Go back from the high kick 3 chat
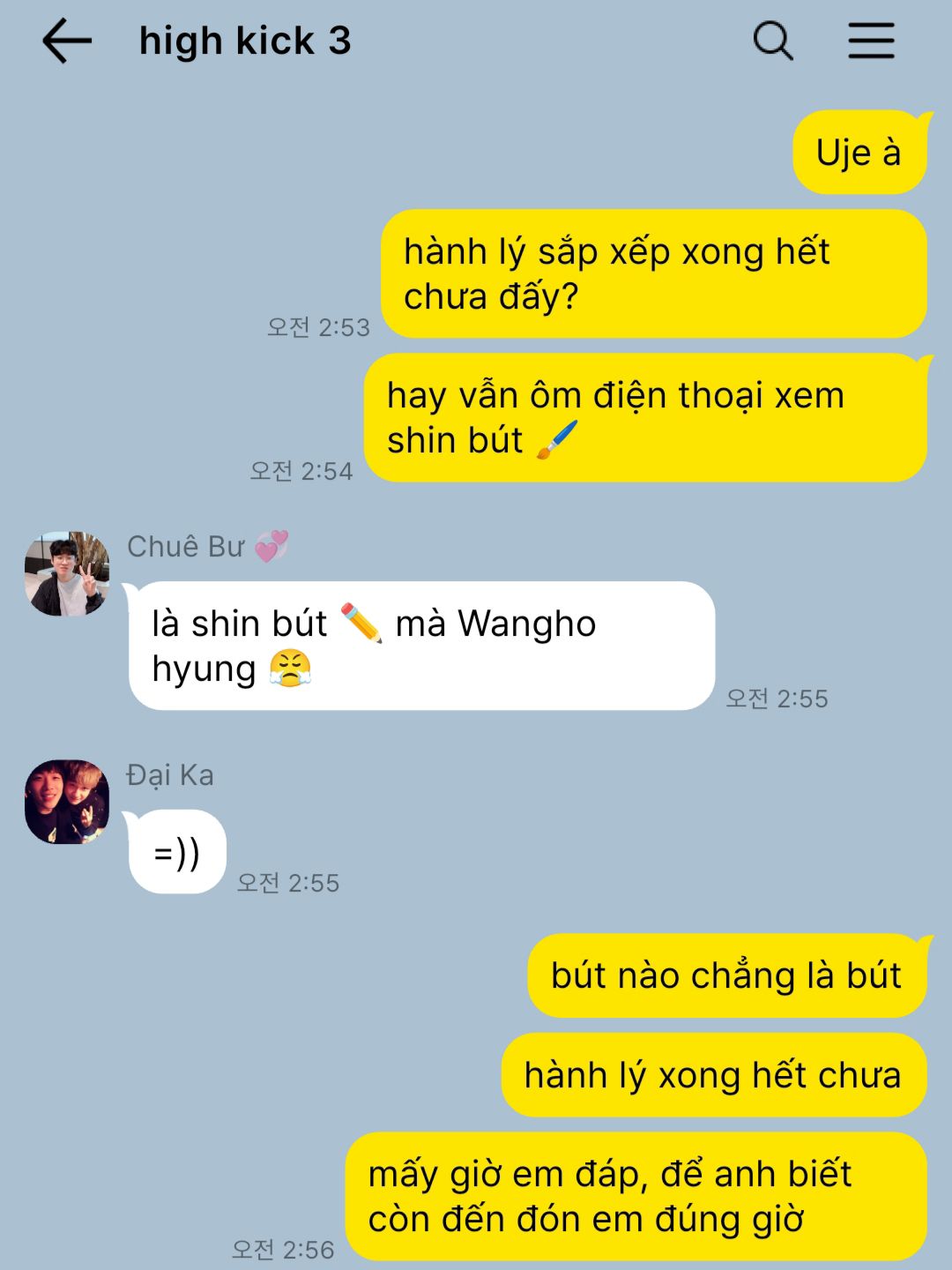This screenshot has height=1270, width=952. (x=67, y=41)
